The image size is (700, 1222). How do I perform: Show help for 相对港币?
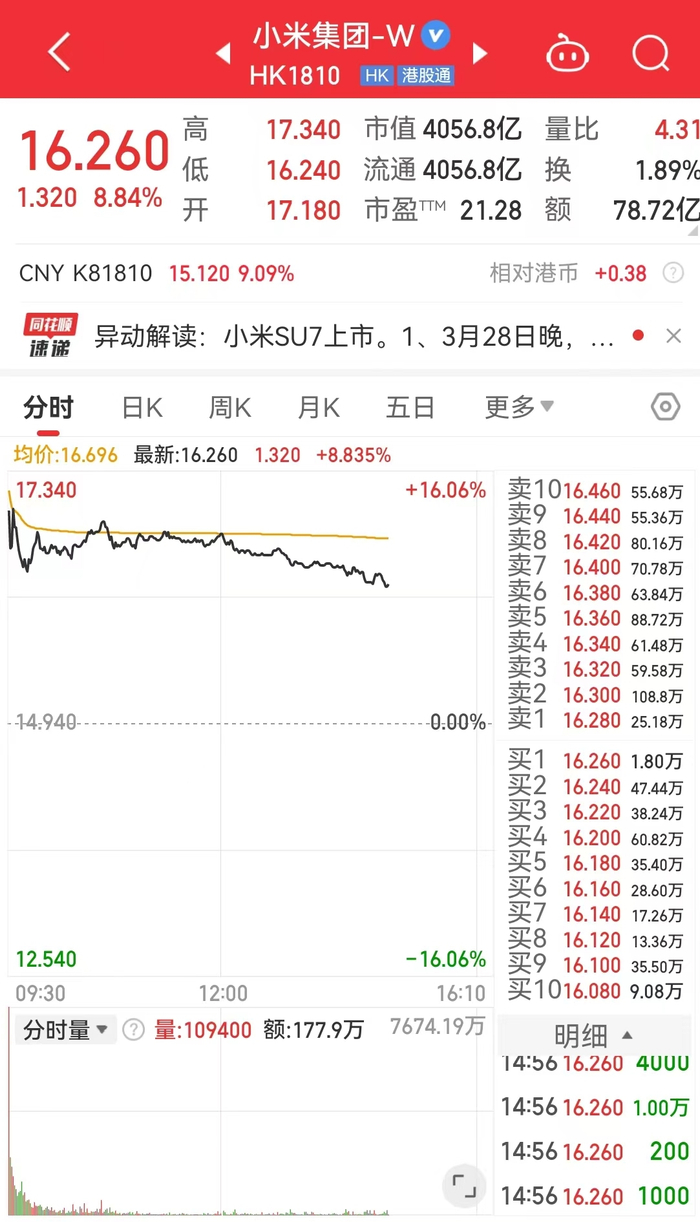(674, 273)
